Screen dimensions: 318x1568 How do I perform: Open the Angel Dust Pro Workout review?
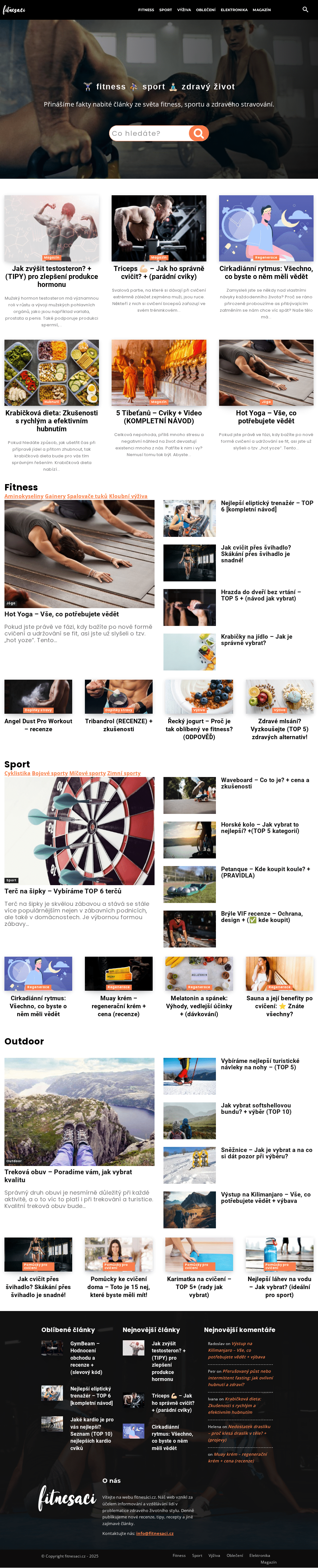[x=38, y=724]
